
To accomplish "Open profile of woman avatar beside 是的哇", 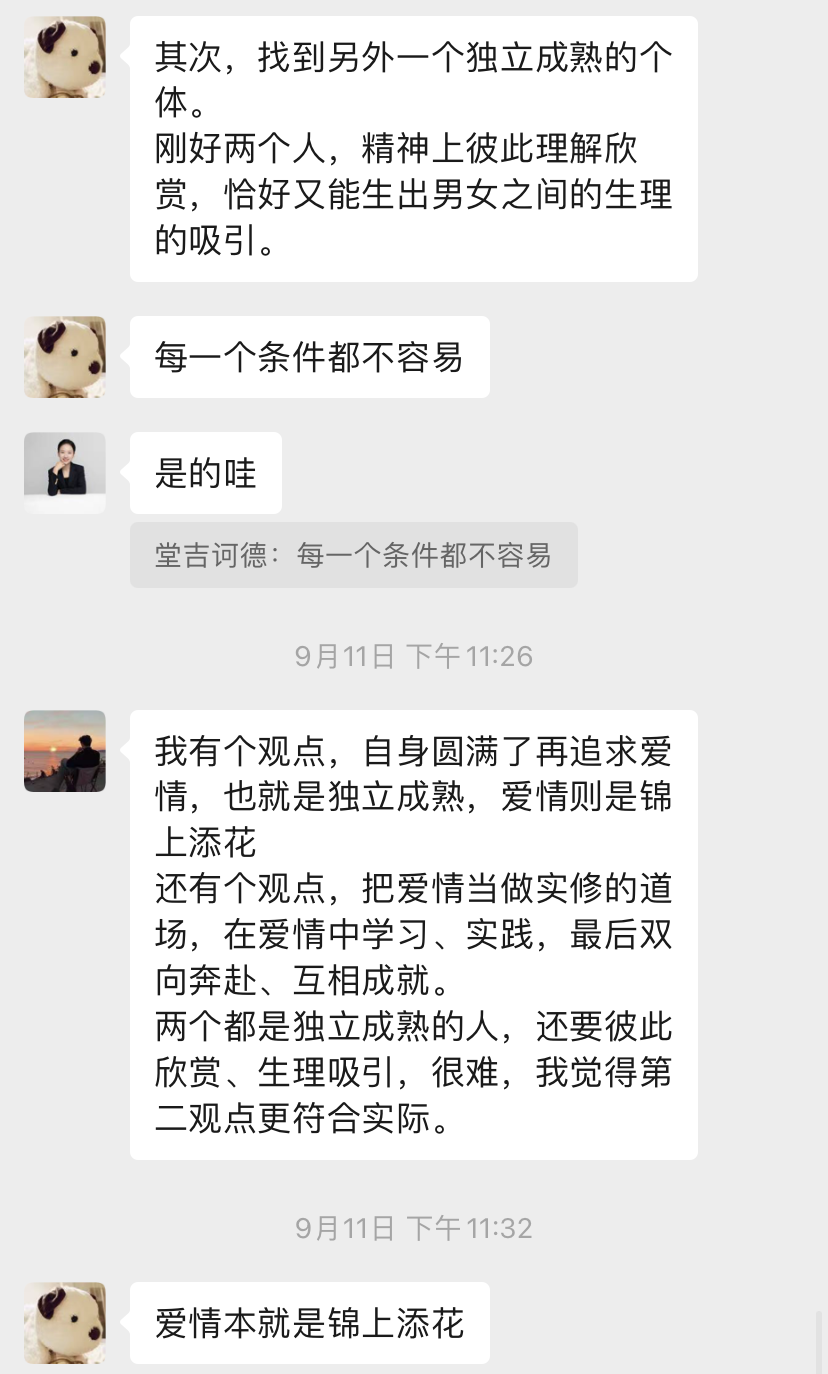I will click(65, 472).
